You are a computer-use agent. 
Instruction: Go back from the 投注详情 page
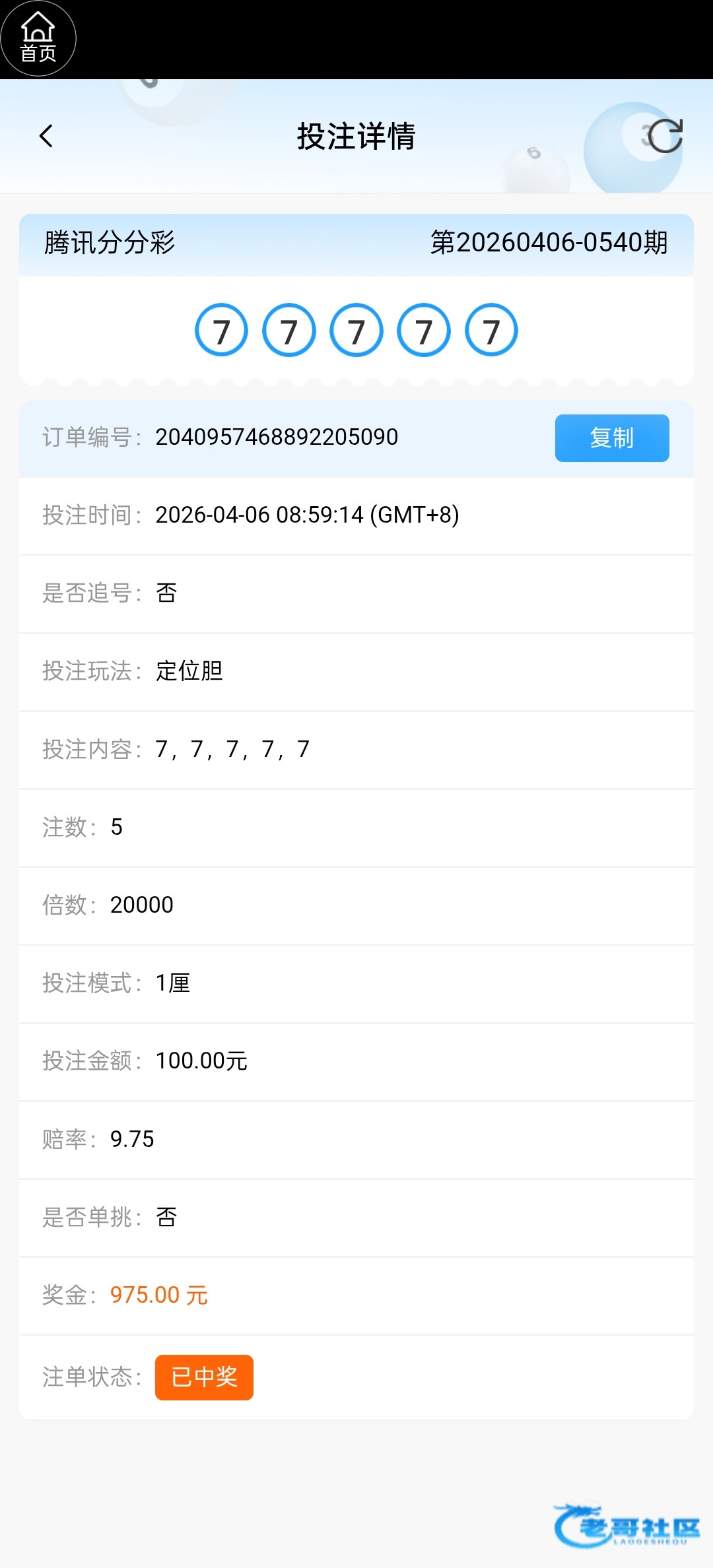[46, 136]
